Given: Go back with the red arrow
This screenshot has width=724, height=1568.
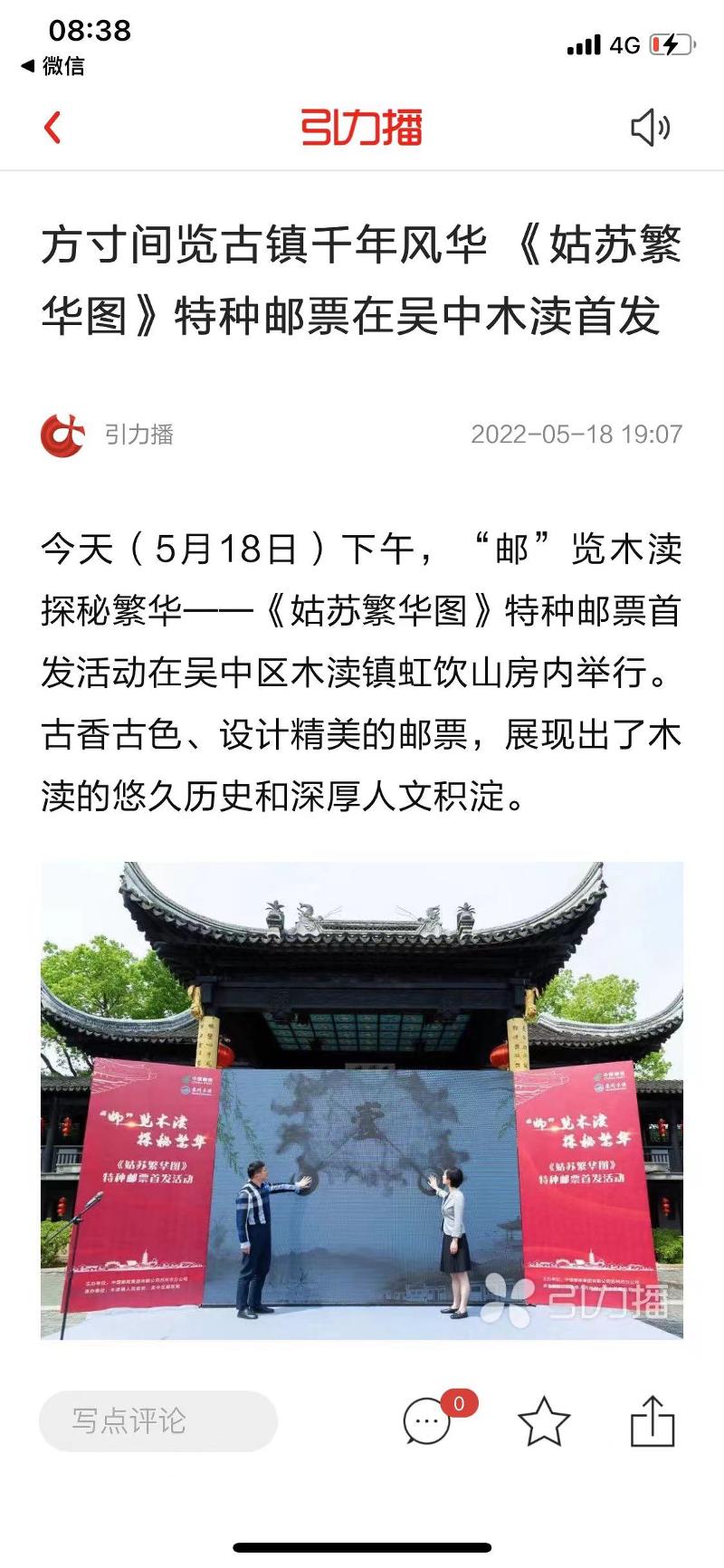Looking at the screenshot, I should pos(52,128).
